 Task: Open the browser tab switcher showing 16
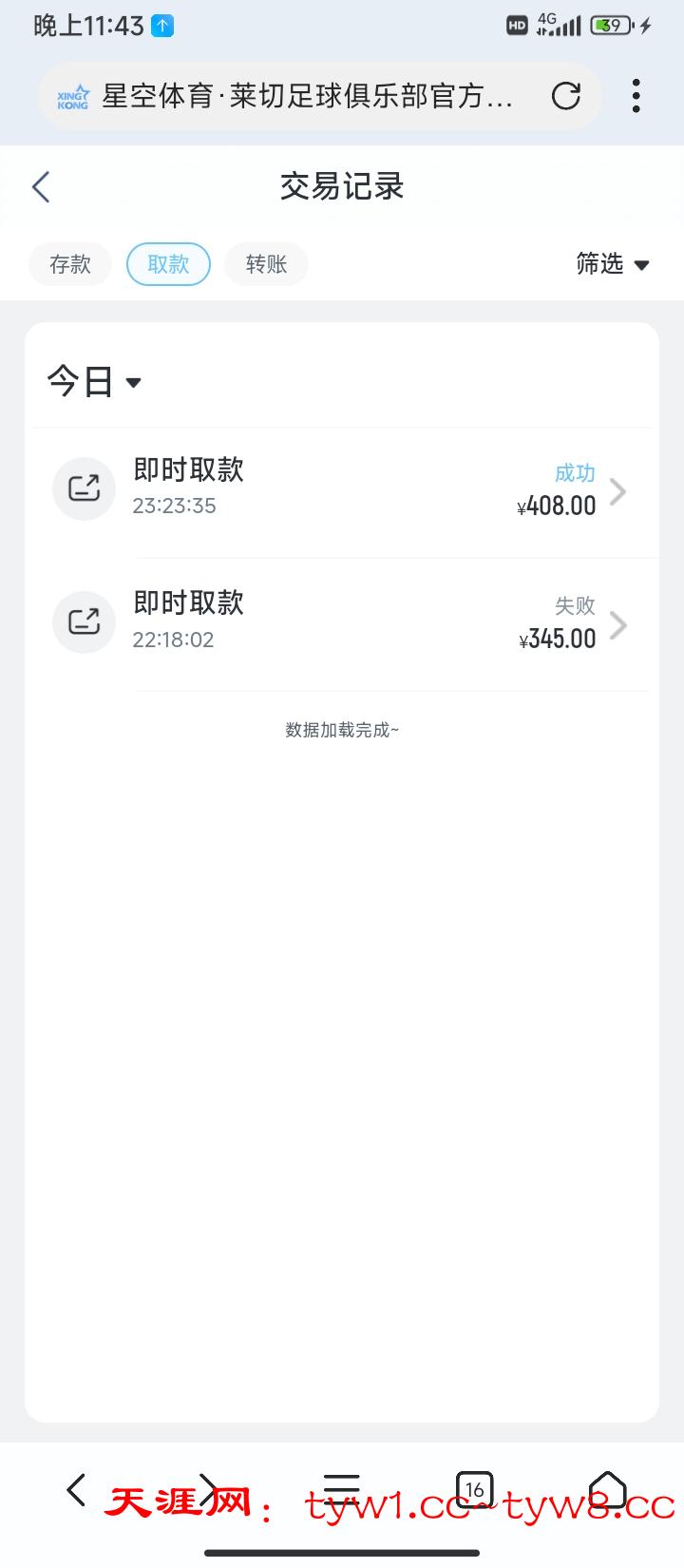click(x=474, y=1489)
